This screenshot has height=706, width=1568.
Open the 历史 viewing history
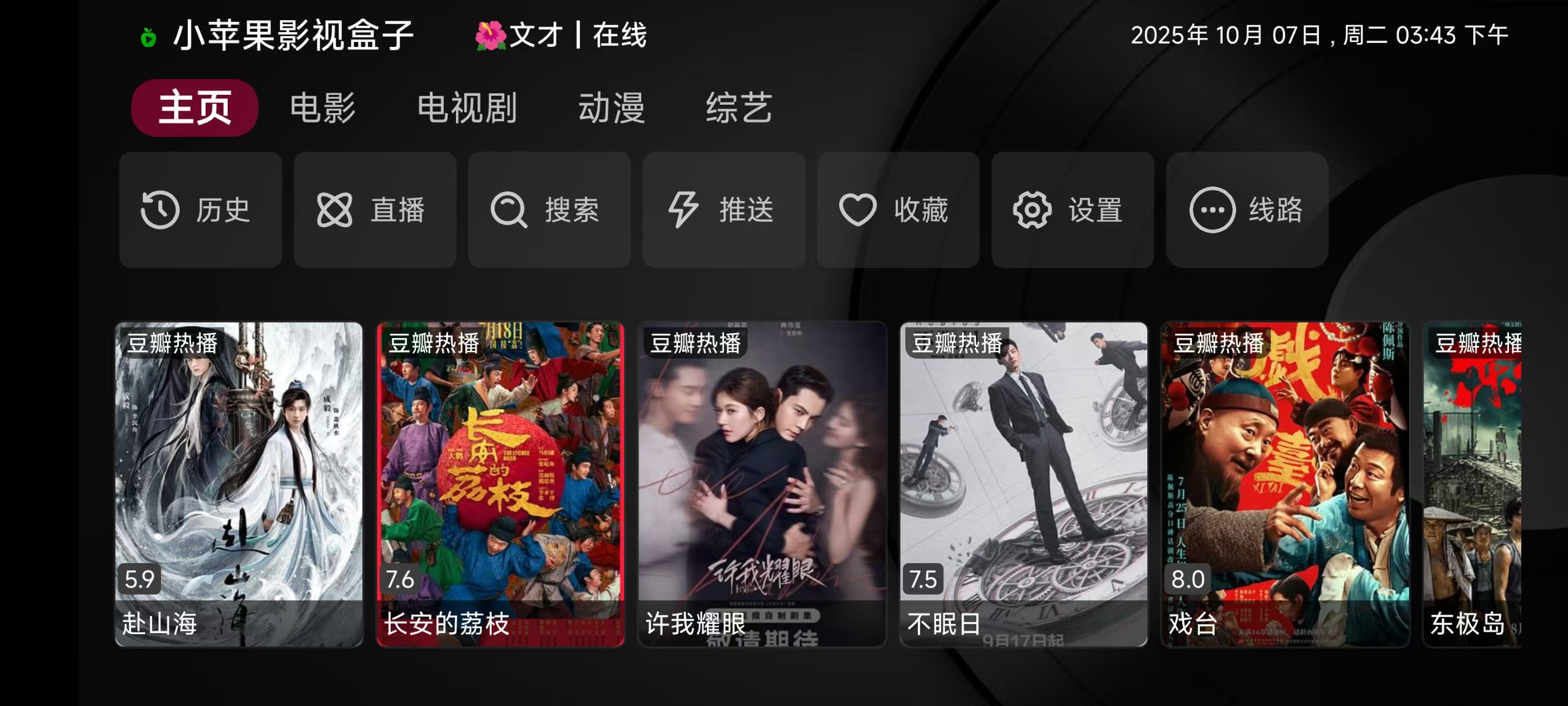pos(200,210)
